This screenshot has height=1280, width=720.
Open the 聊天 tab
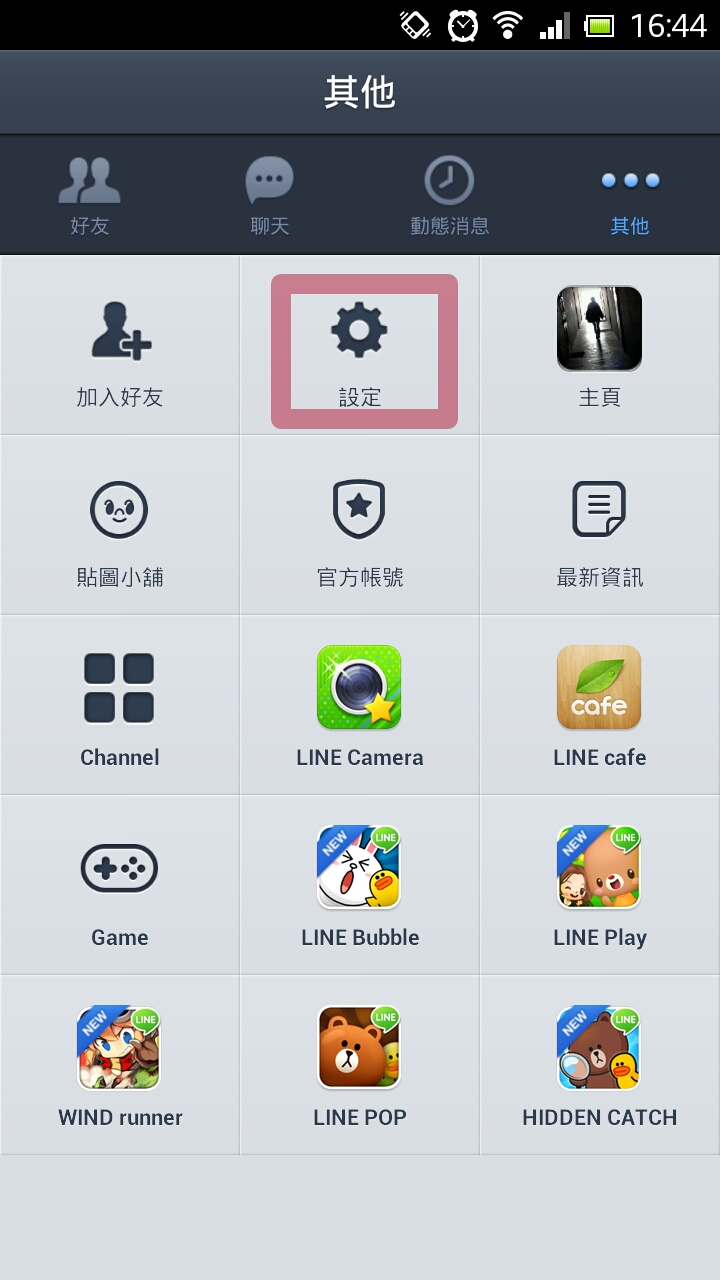(270, 195)
